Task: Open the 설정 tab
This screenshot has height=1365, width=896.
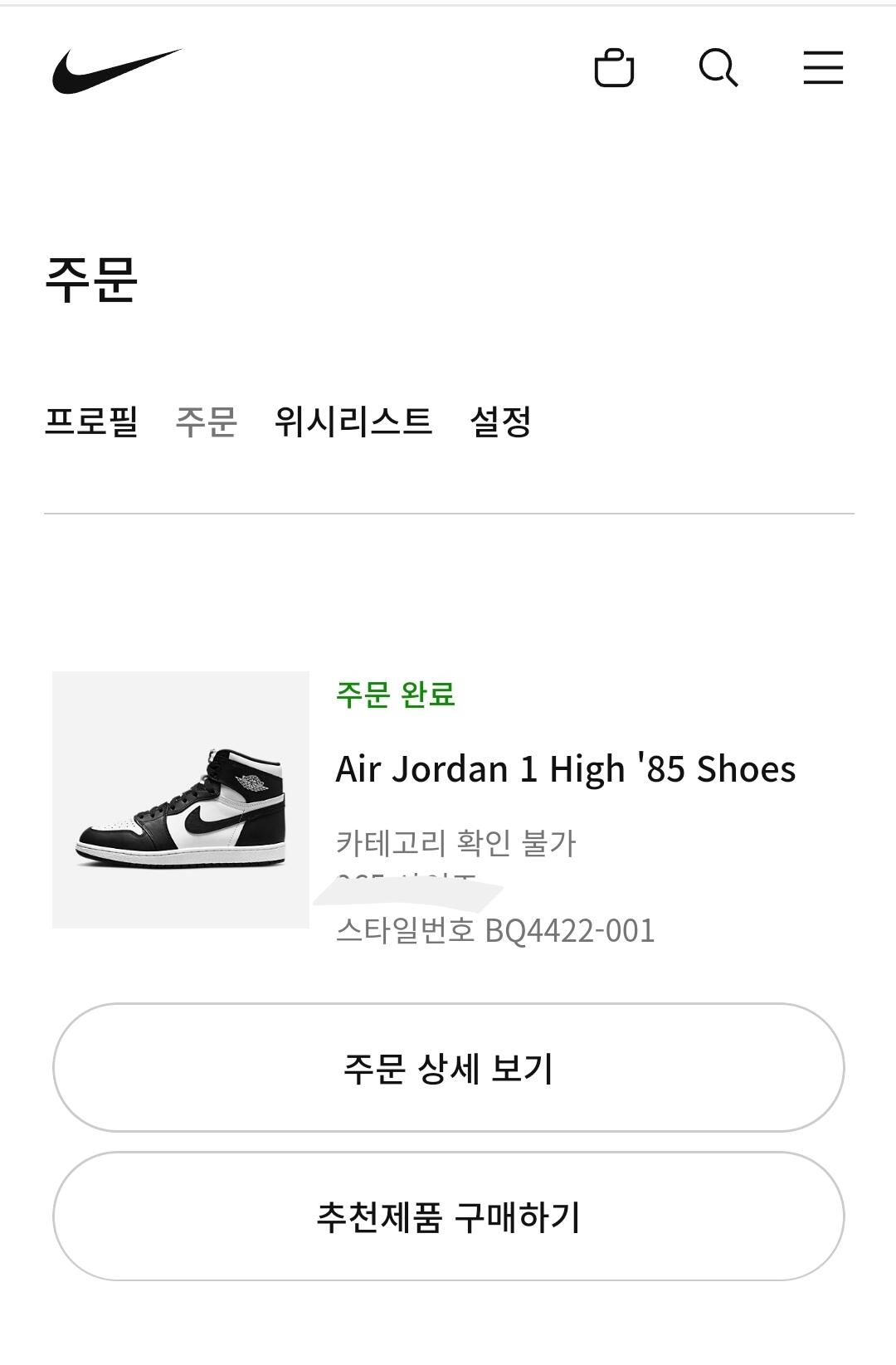Action: [500, 422]
